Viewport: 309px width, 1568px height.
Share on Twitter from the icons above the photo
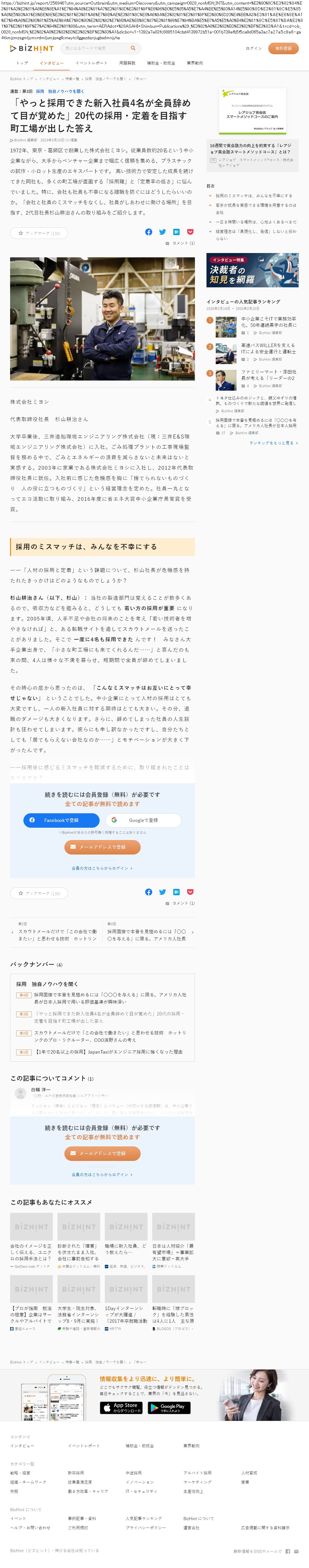[163, 232]
